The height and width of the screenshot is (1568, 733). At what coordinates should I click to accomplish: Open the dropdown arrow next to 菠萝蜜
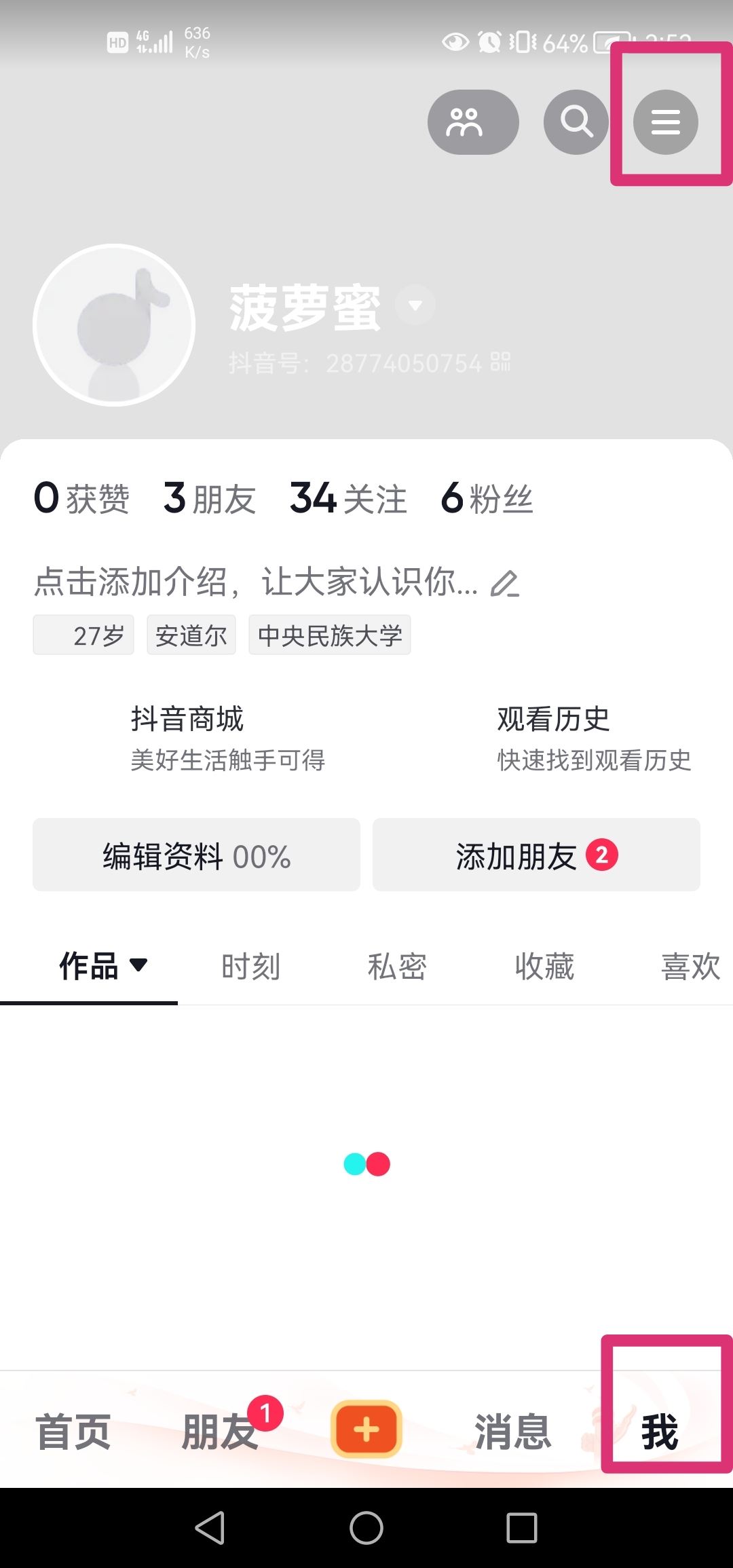point(415,305)
